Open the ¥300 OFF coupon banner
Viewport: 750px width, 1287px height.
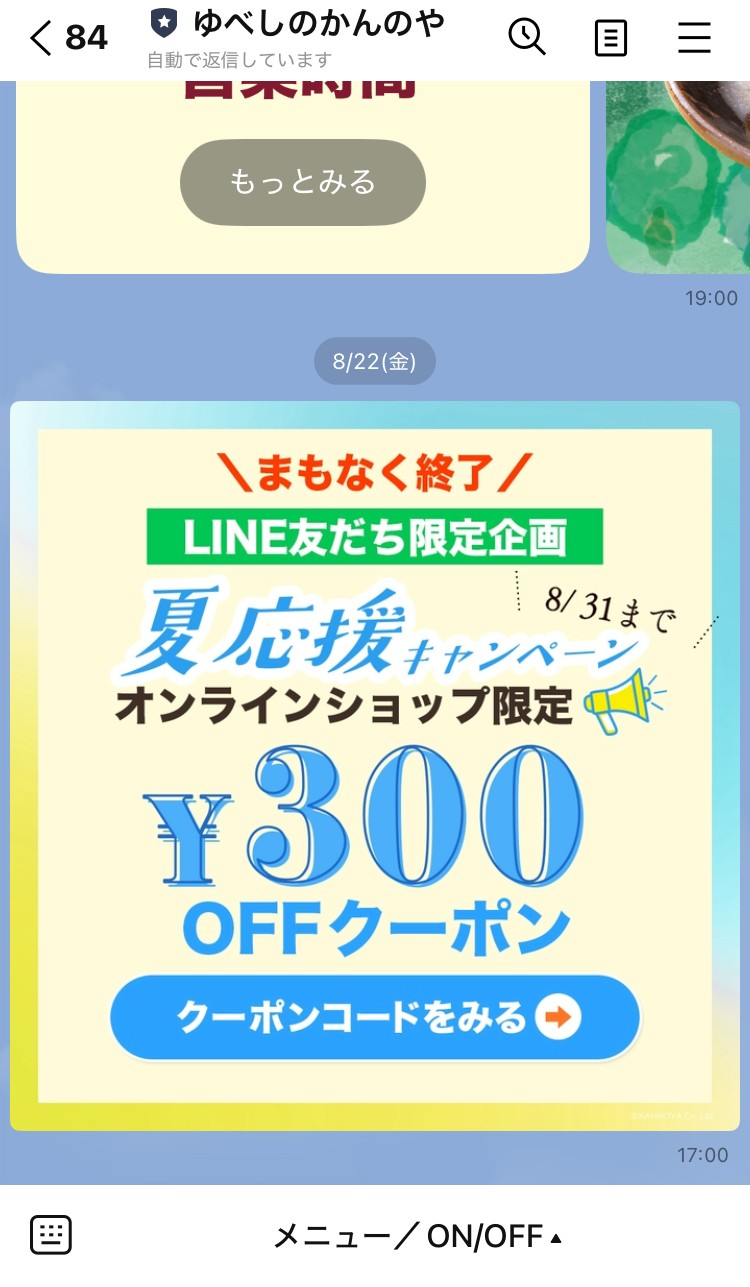coord(374,766)
